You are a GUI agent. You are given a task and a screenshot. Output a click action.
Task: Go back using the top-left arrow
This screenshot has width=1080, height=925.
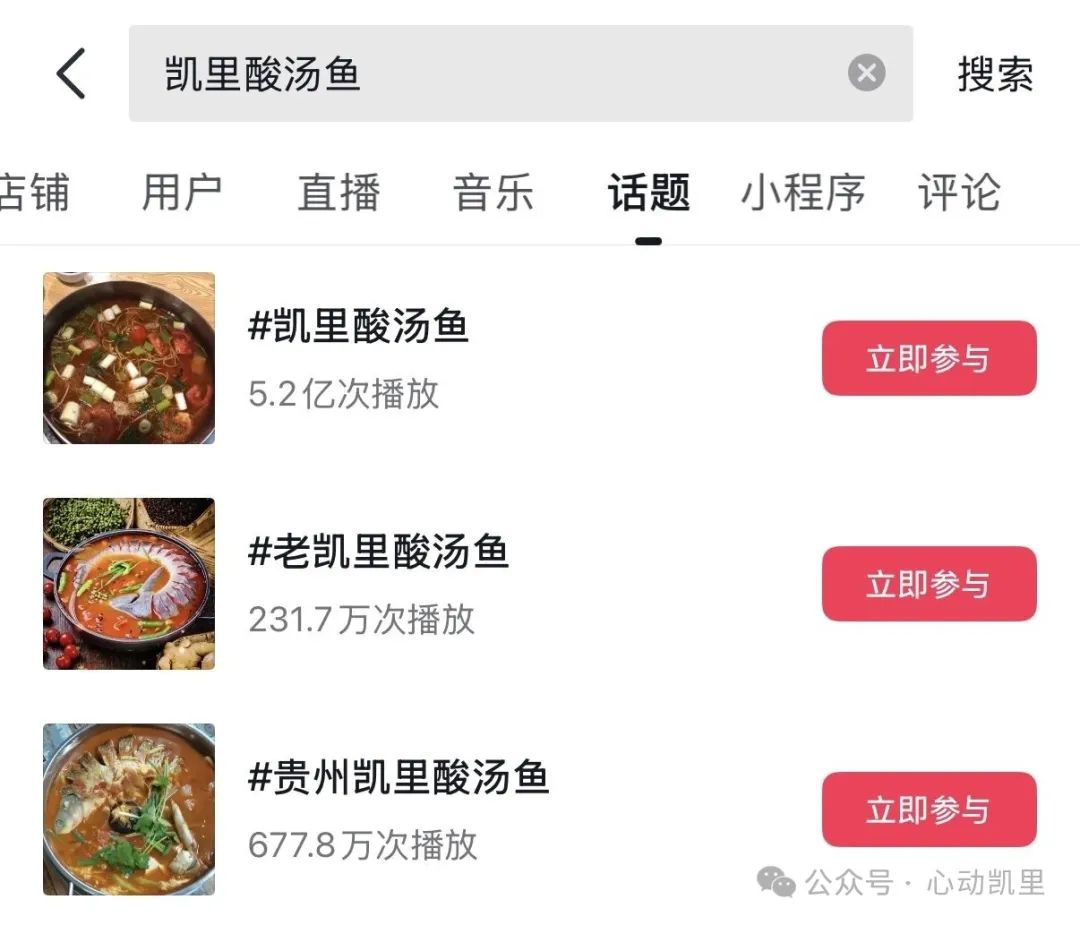tap(71, 74)
